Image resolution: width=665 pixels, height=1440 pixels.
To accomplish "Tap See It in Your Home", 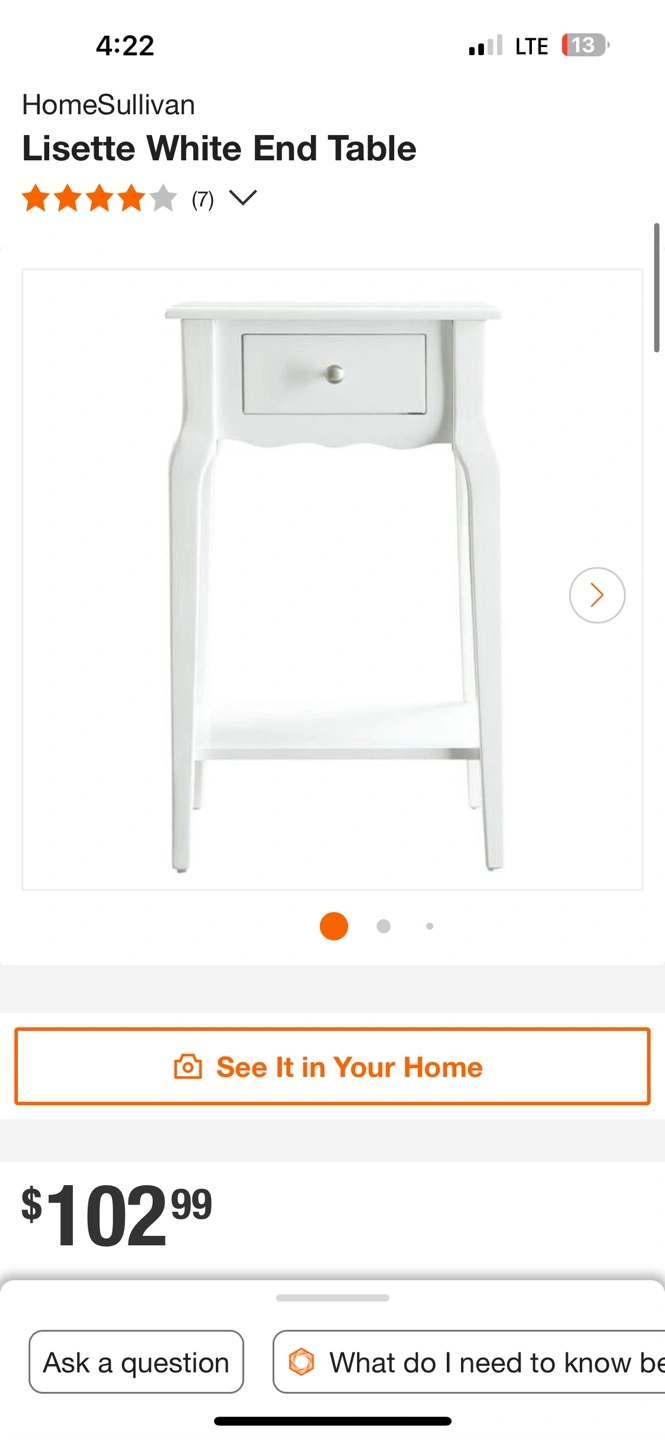I will (332, 1067).
